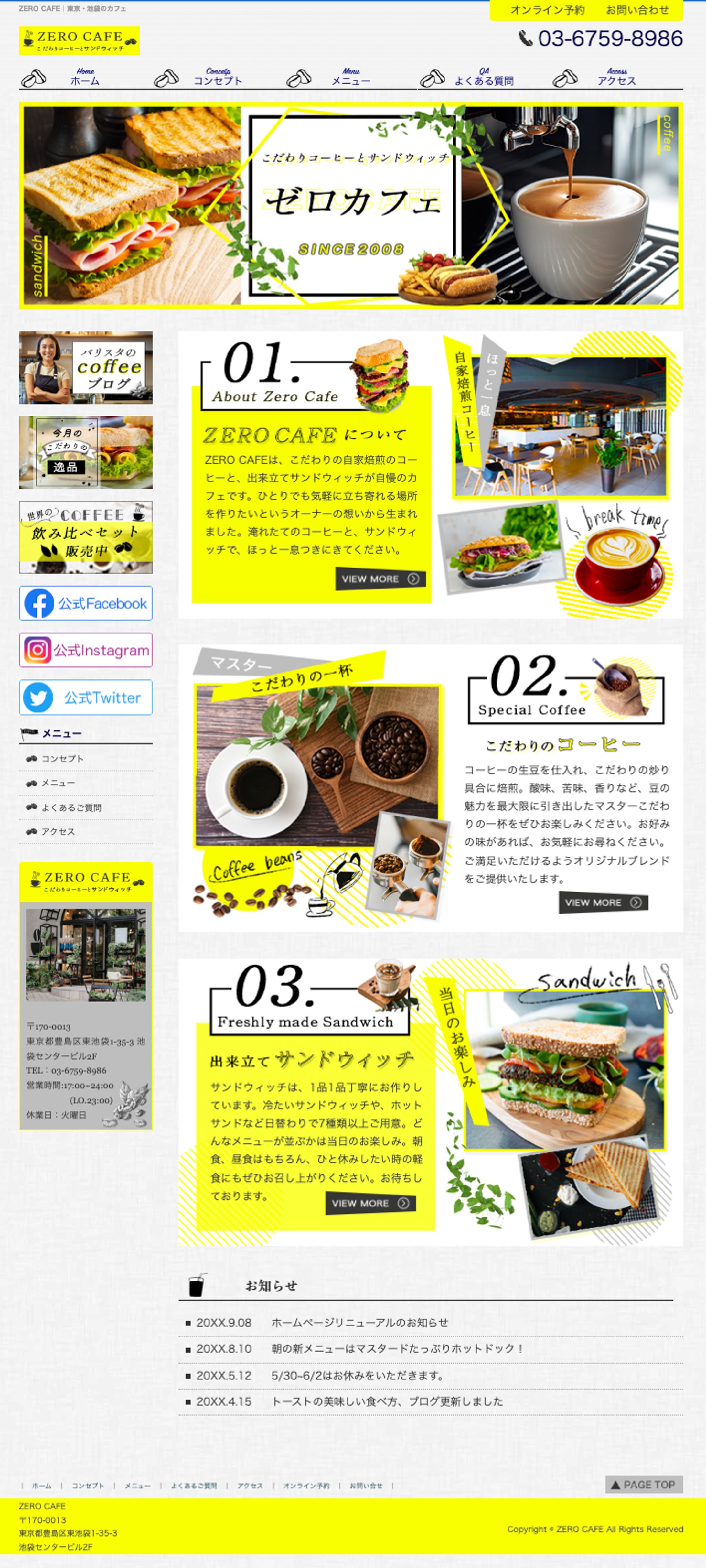Visit the 公式Facebook page

[86, 603]
